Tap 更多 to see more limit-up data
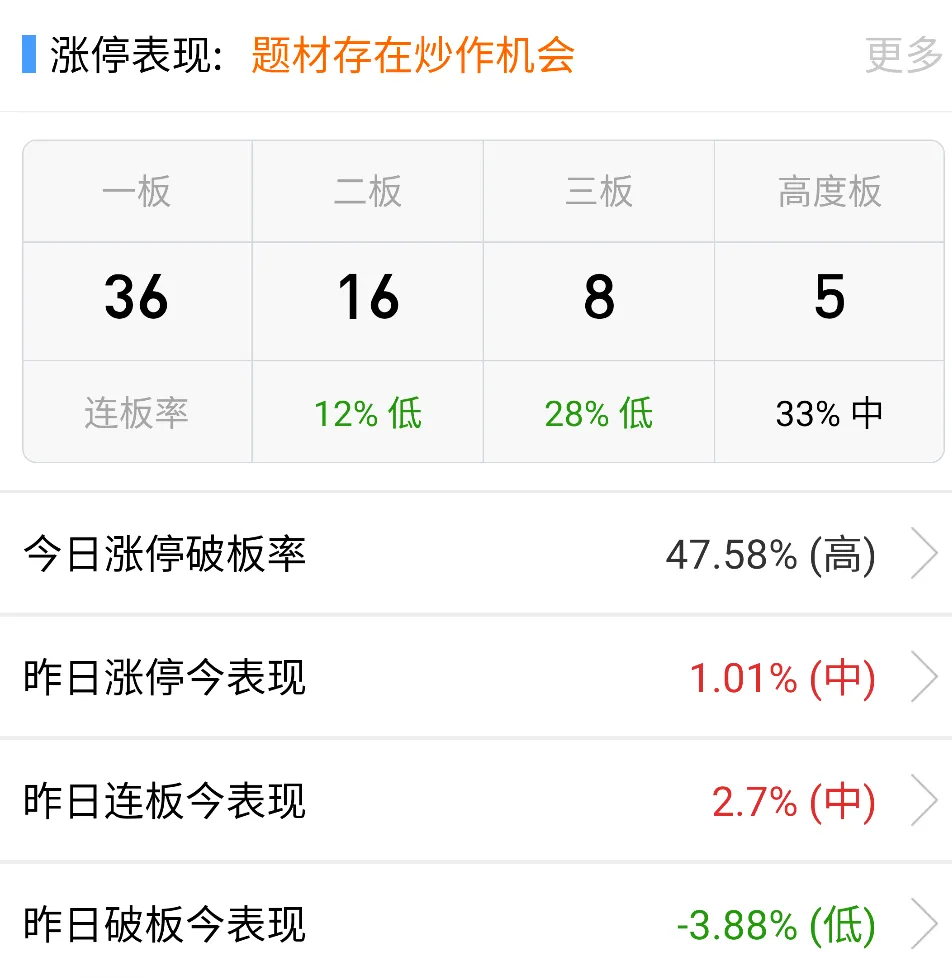 coord(903,55)
